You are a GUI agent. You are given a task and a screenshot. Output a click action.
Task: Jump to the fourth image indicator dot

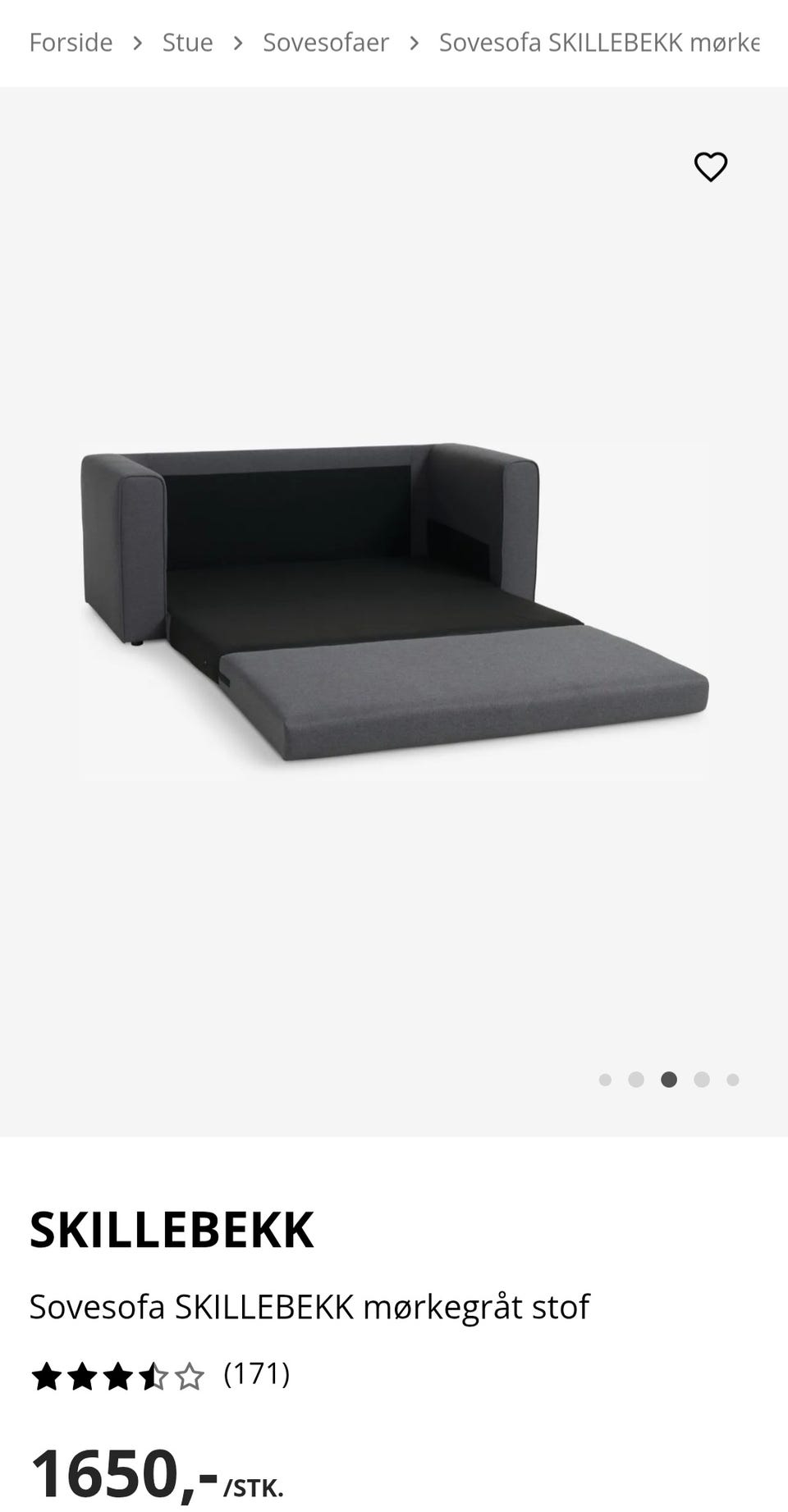[701, 1080]
